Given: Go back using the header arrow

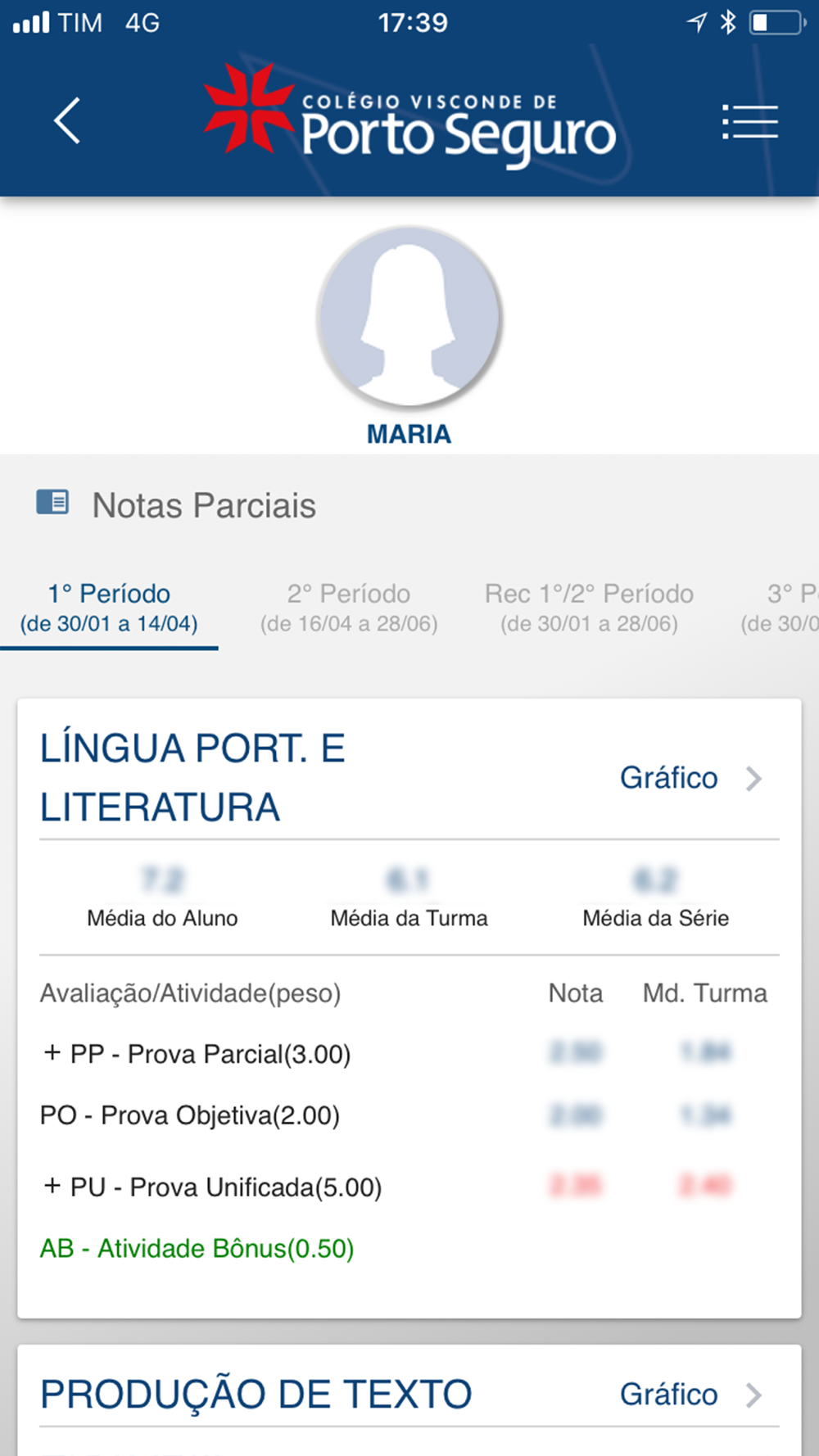Looking at the screenshot, I should (67, 121).
